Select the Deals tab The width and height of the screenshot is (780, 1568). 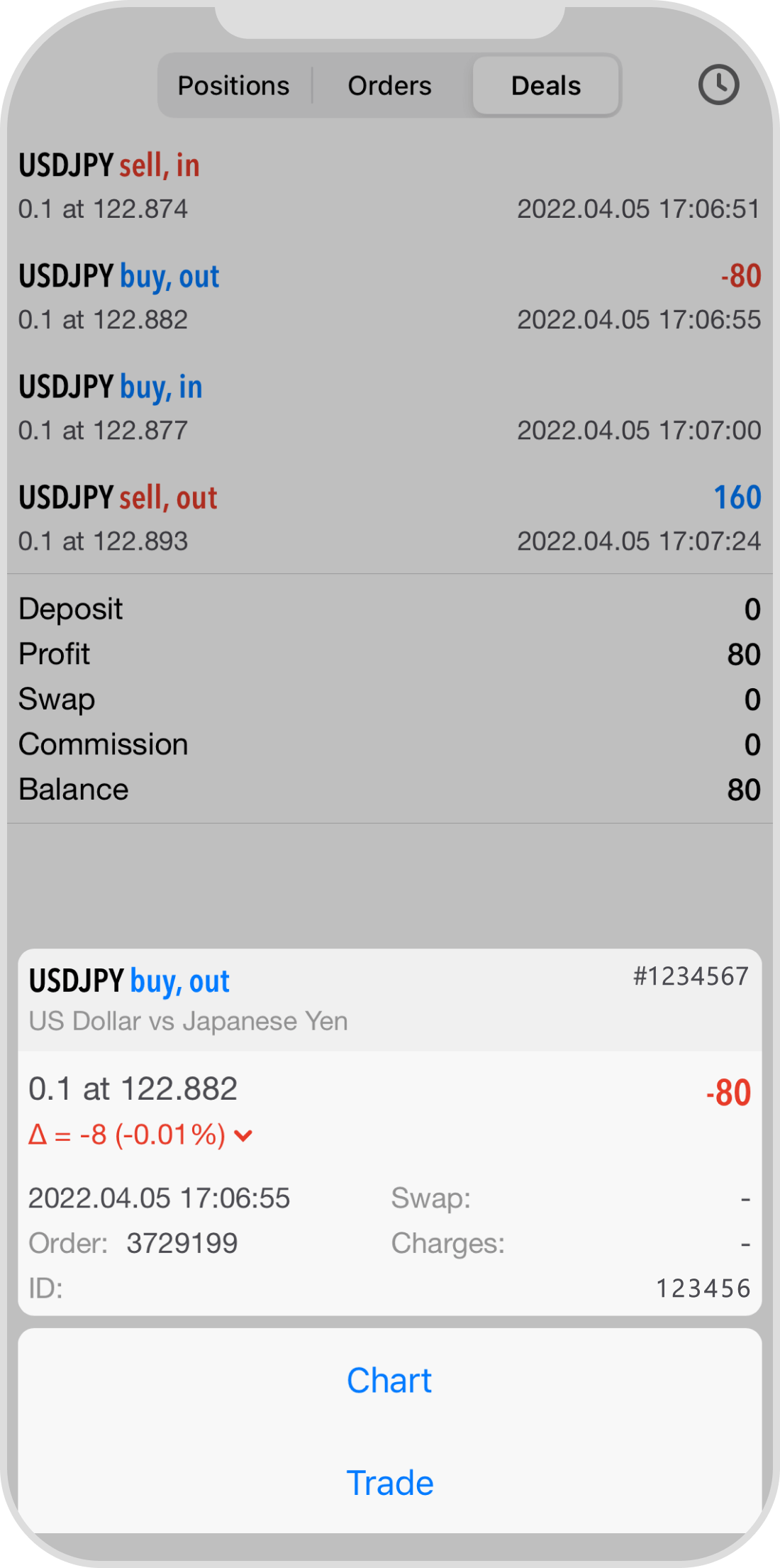(x=546, y=86)
